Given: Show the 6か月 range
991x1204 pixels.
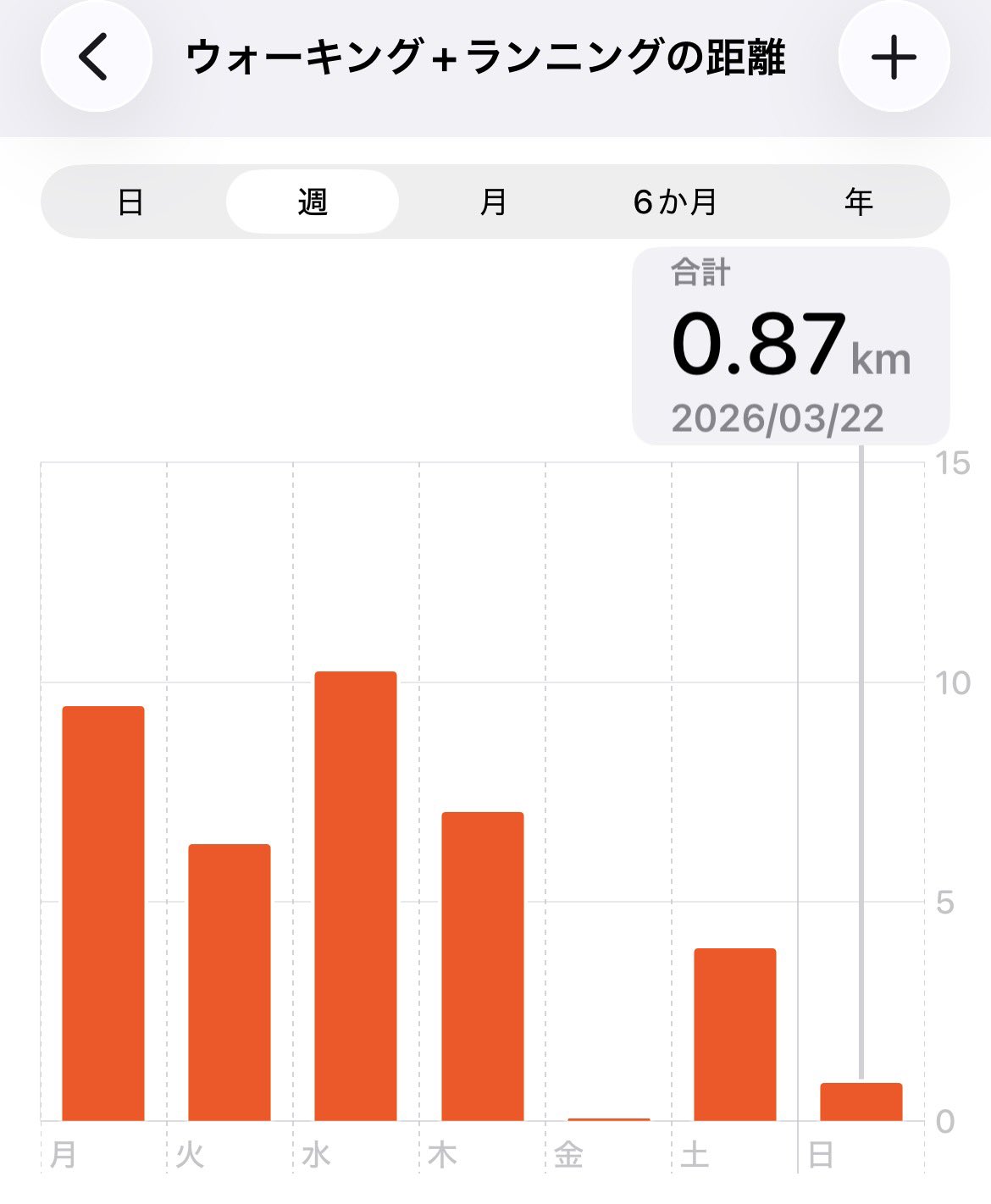Looking at the screenshot, I should pyautogui.click(x=675, y=202).
